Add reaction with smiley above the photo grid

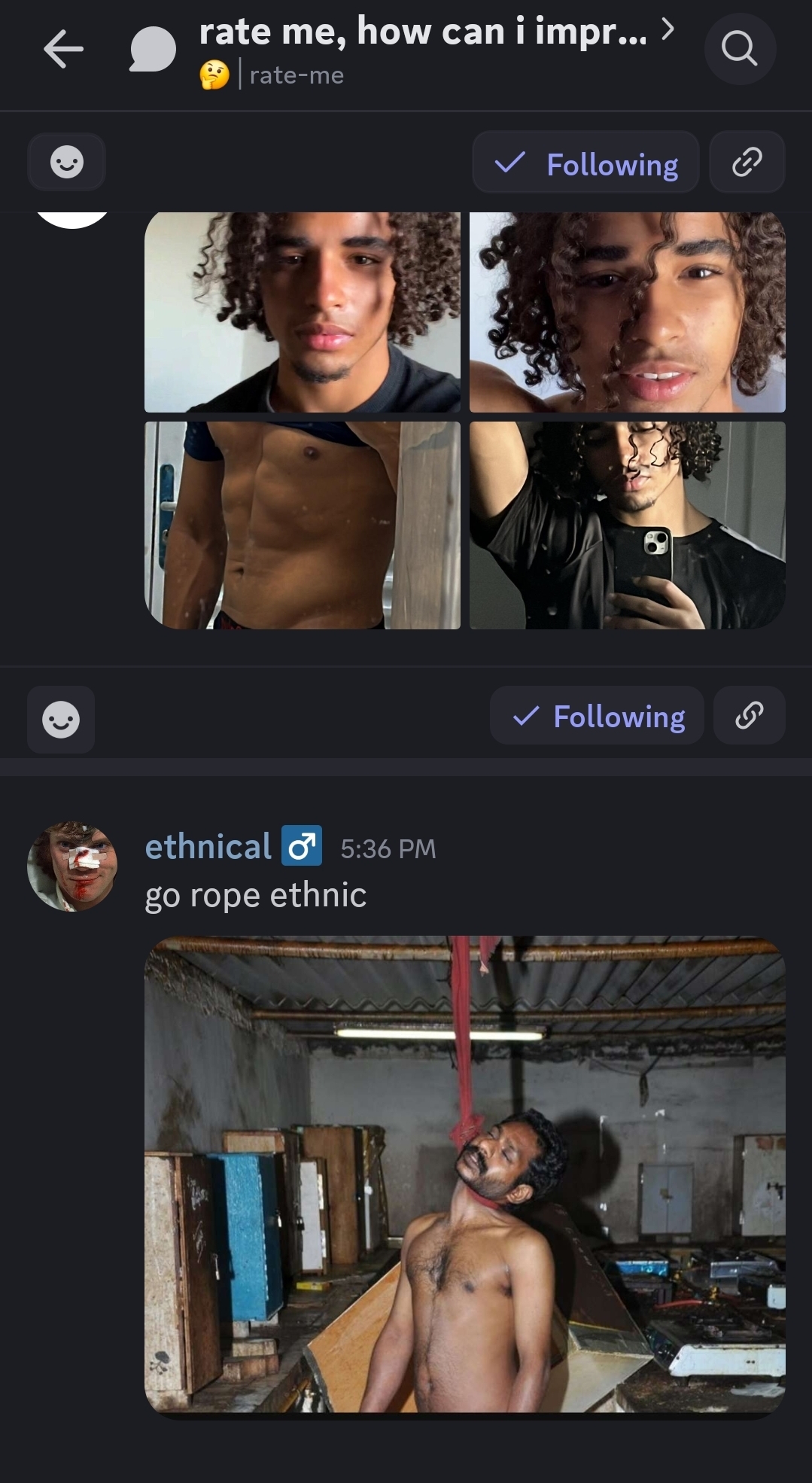coord(66,162)
